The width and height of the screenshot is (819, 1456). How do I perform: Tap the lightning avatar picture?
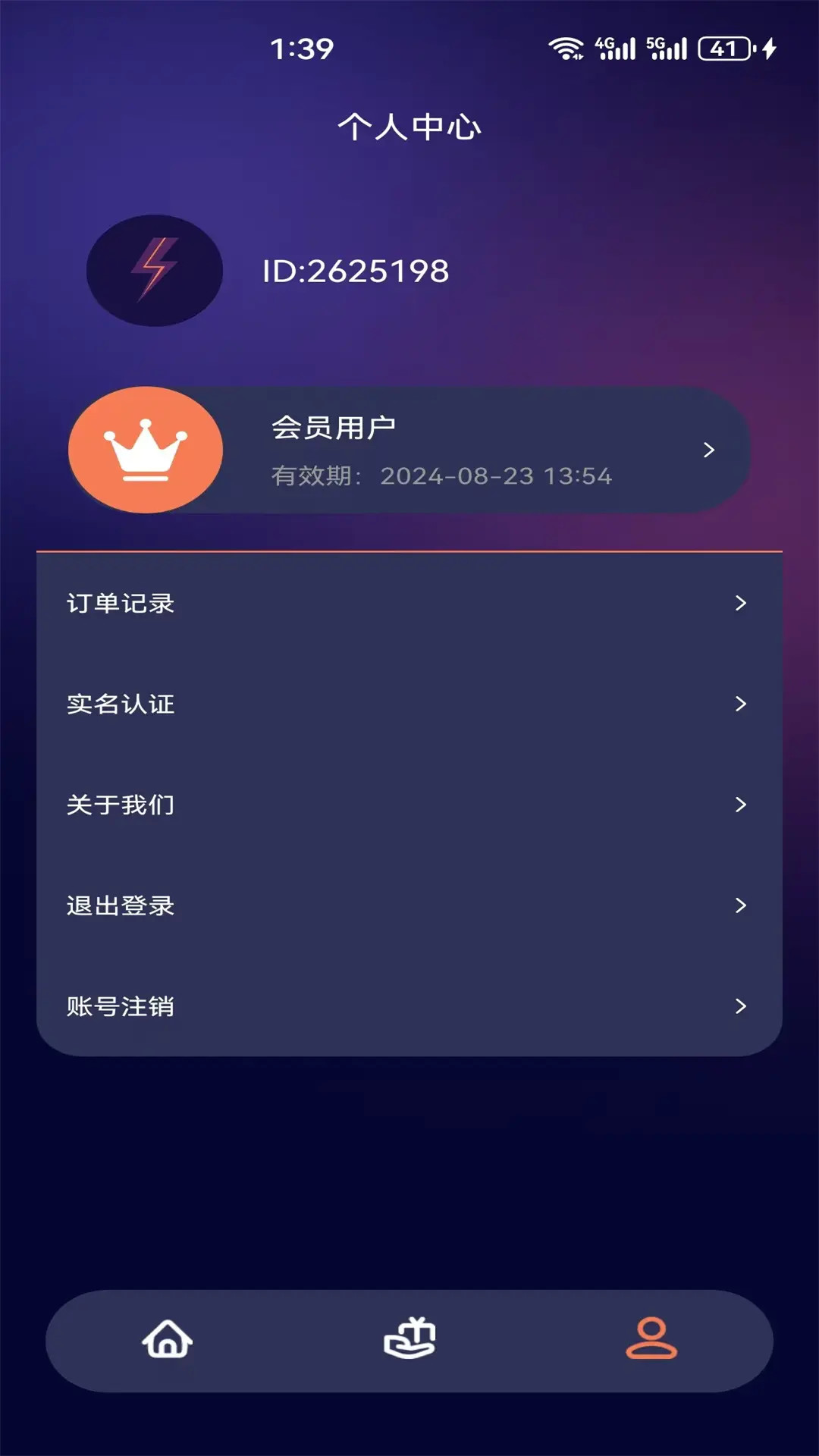point(155,271)
